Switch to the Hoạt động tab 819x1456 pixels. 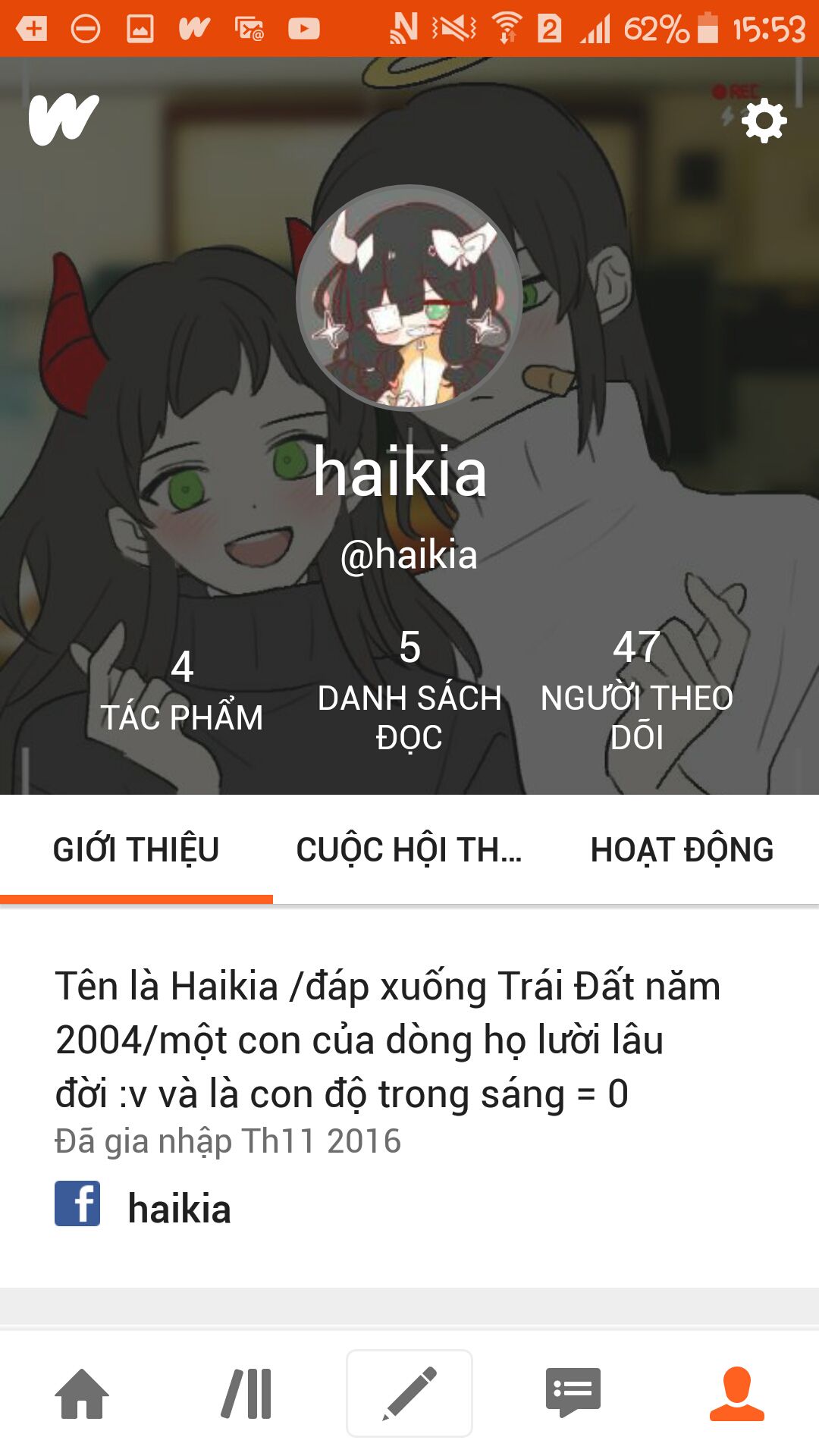tap(682, 850)
